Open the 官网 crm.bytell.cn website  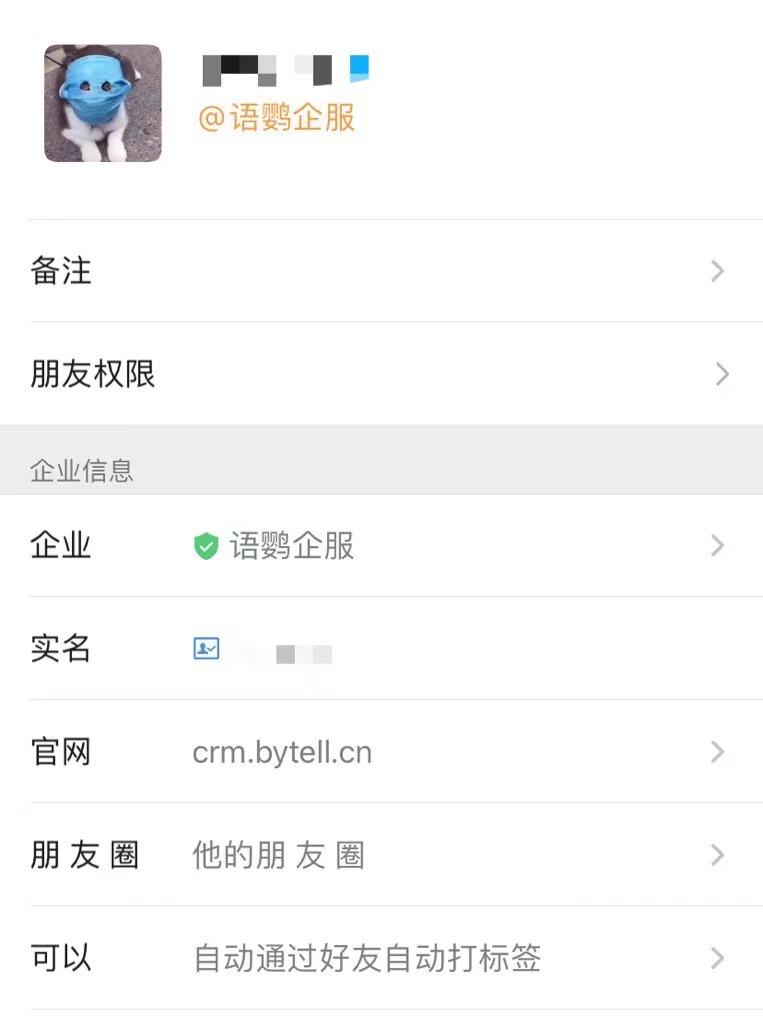(x=380, y=752)
